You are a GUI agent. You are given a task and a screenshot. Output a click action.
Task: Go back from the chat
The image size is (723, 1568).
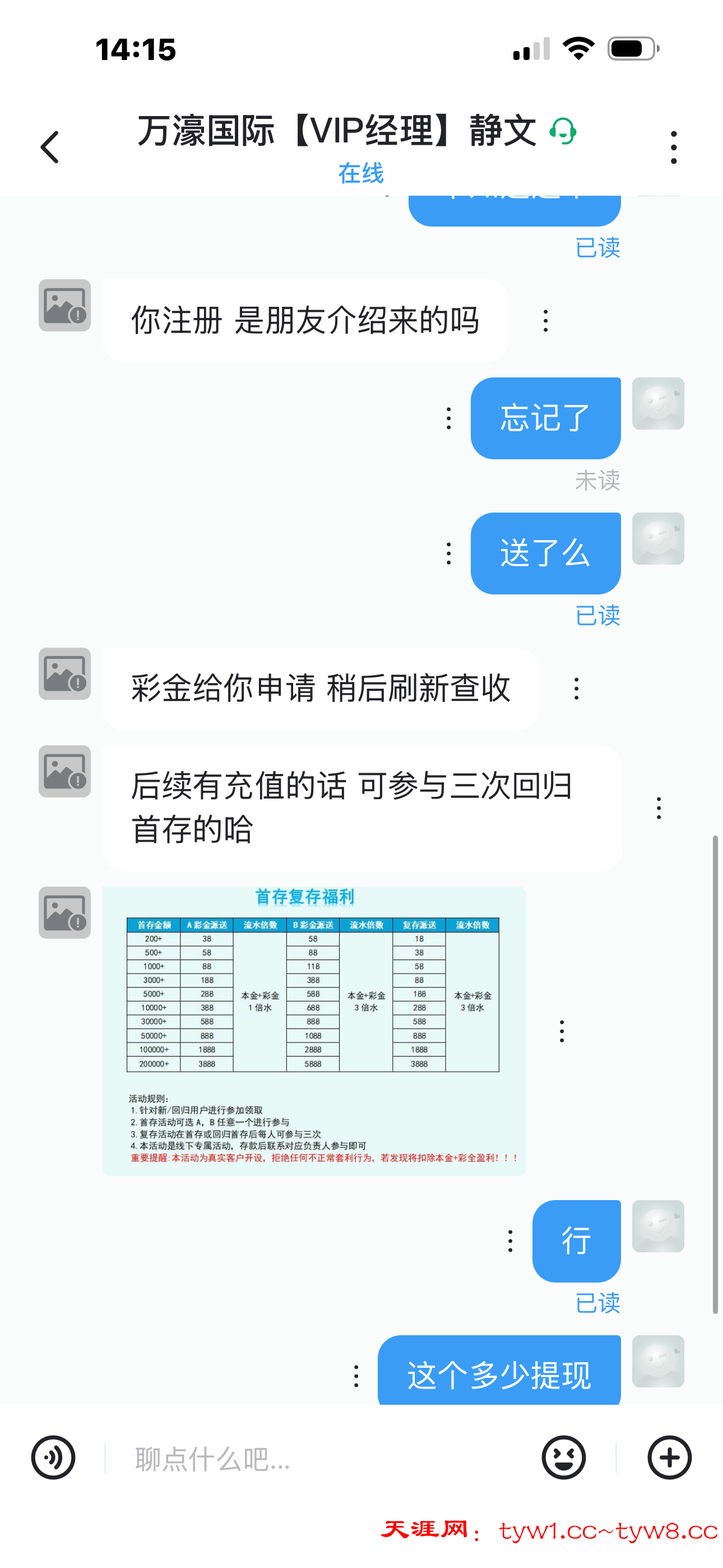(x=50, y=147)
